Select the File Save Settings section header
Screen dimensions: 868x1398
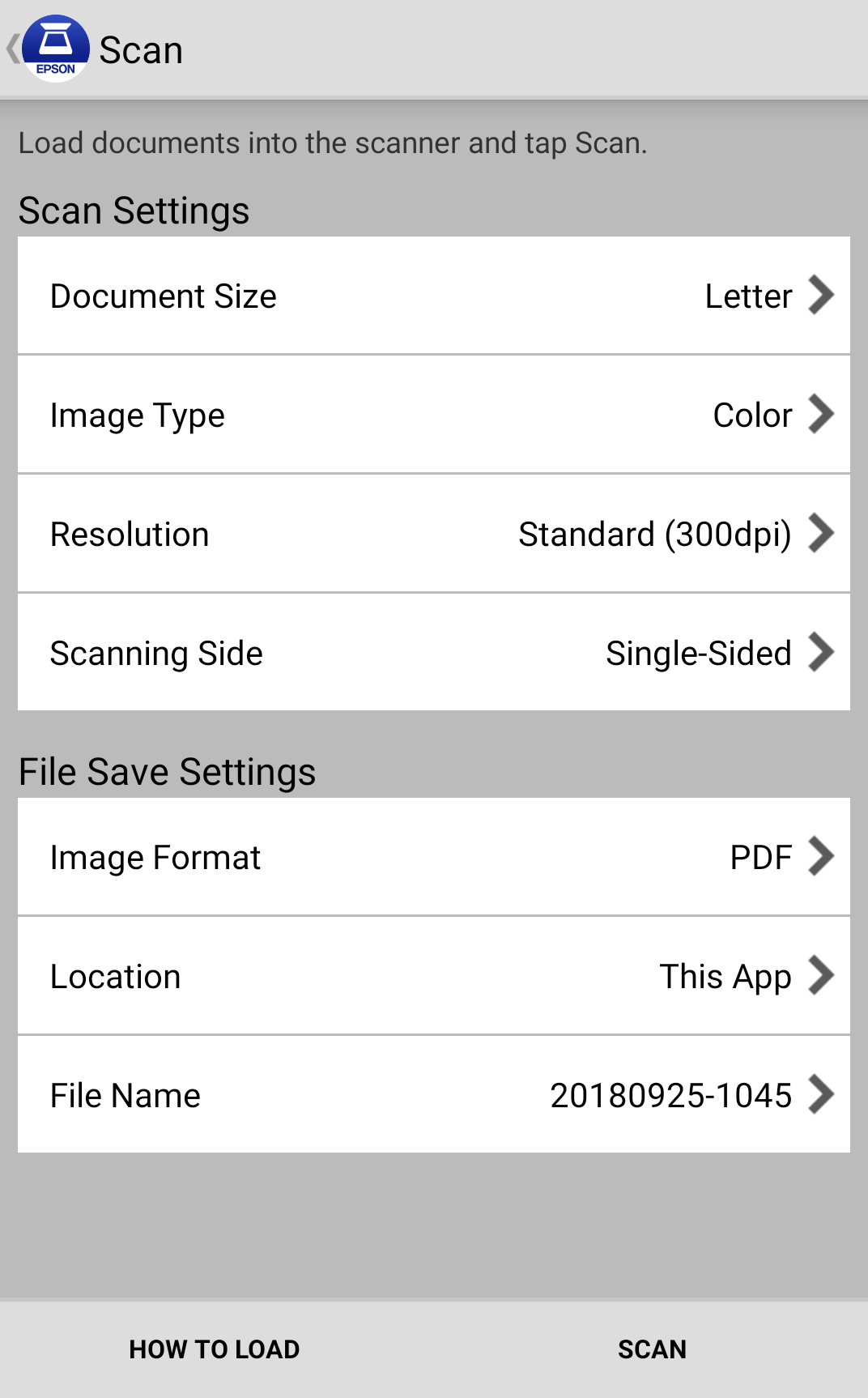pos(167,770)
